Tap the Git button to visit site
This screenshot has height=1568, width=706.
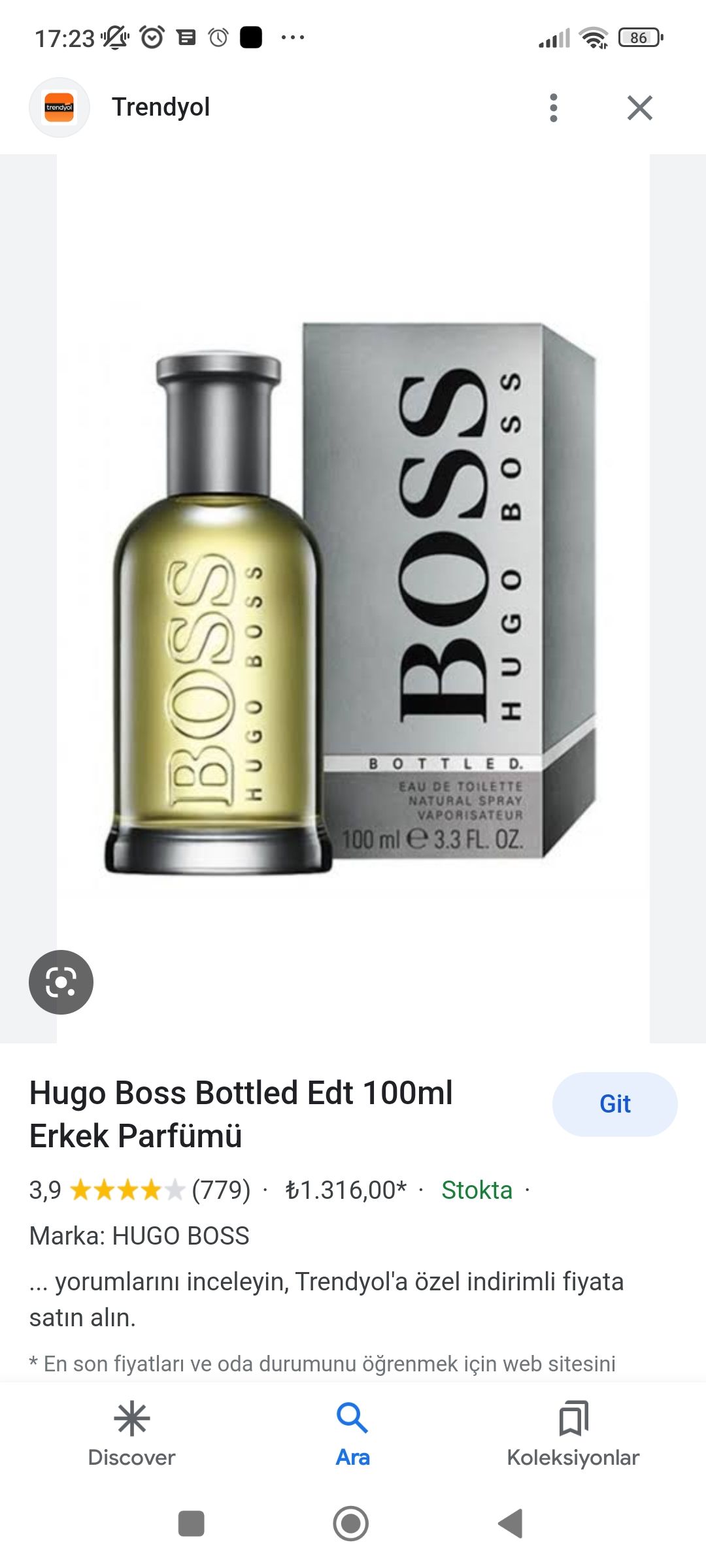point(614,1104)
